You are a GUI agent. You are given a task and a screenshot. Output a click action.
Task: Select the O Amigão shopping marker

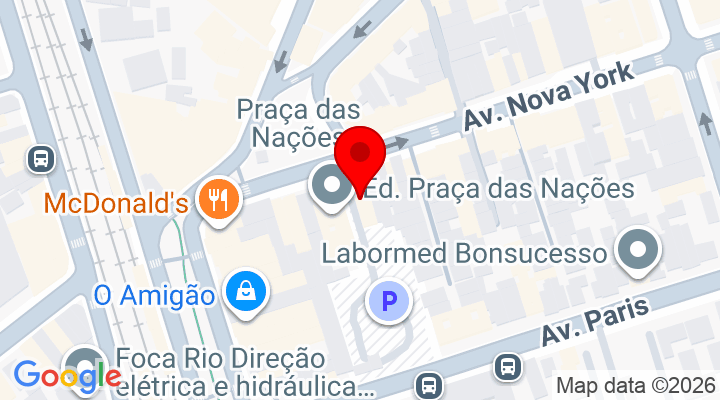tap(244, 291)
